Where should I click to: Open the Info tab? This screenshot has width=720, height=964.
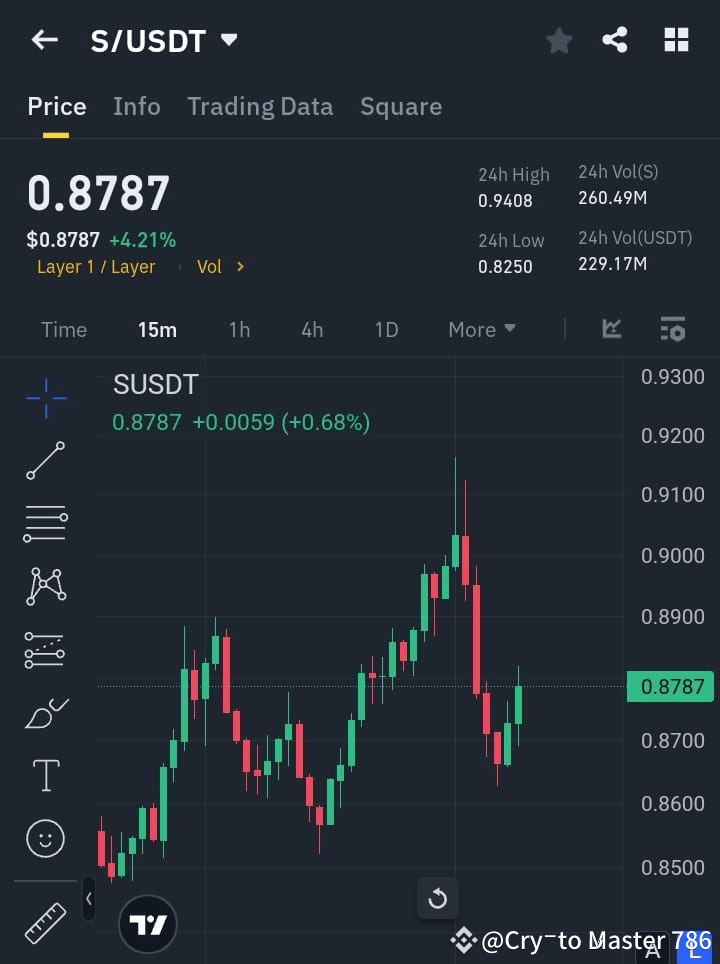pyautogui.click(x=137, y=106)
